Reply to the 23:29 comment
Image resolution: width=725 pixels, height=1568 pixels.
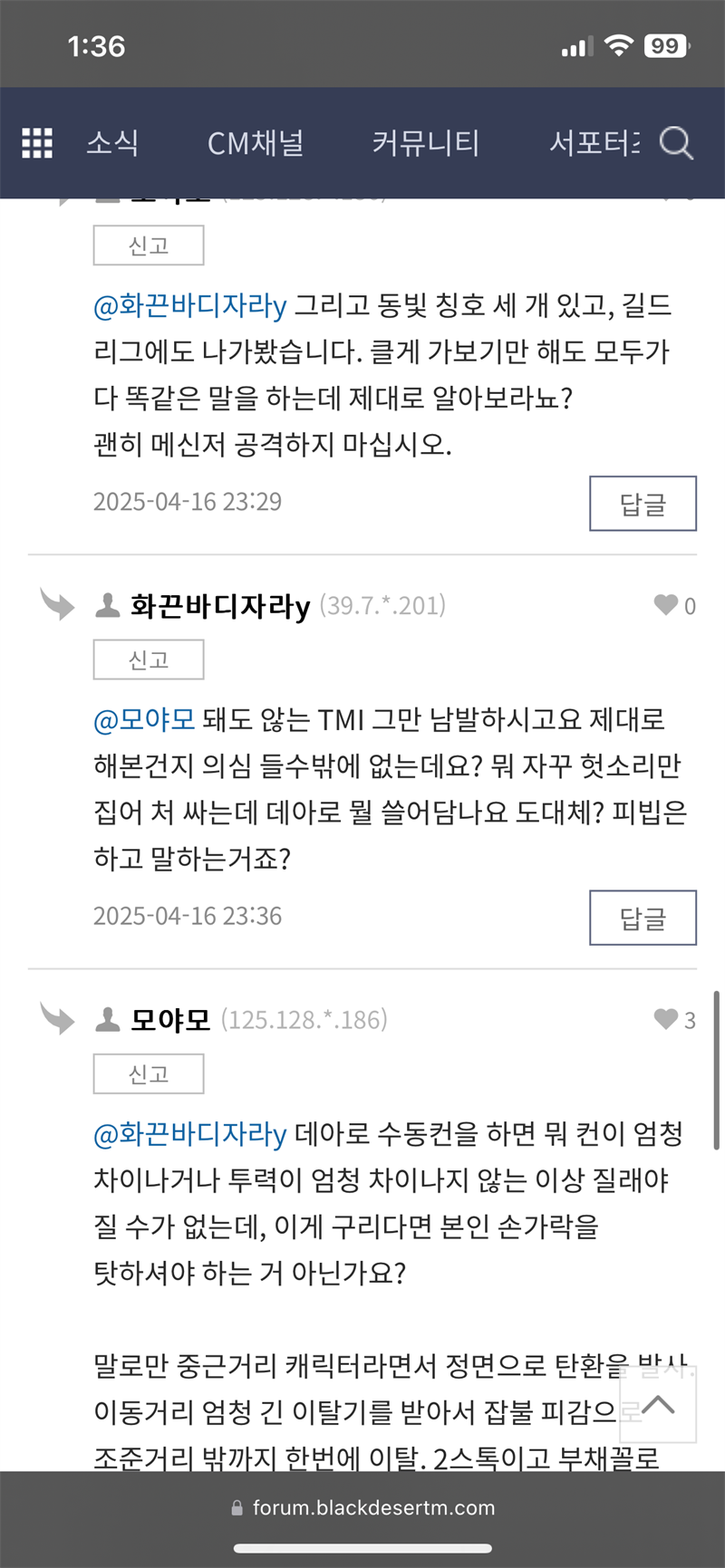coord(643,504)
